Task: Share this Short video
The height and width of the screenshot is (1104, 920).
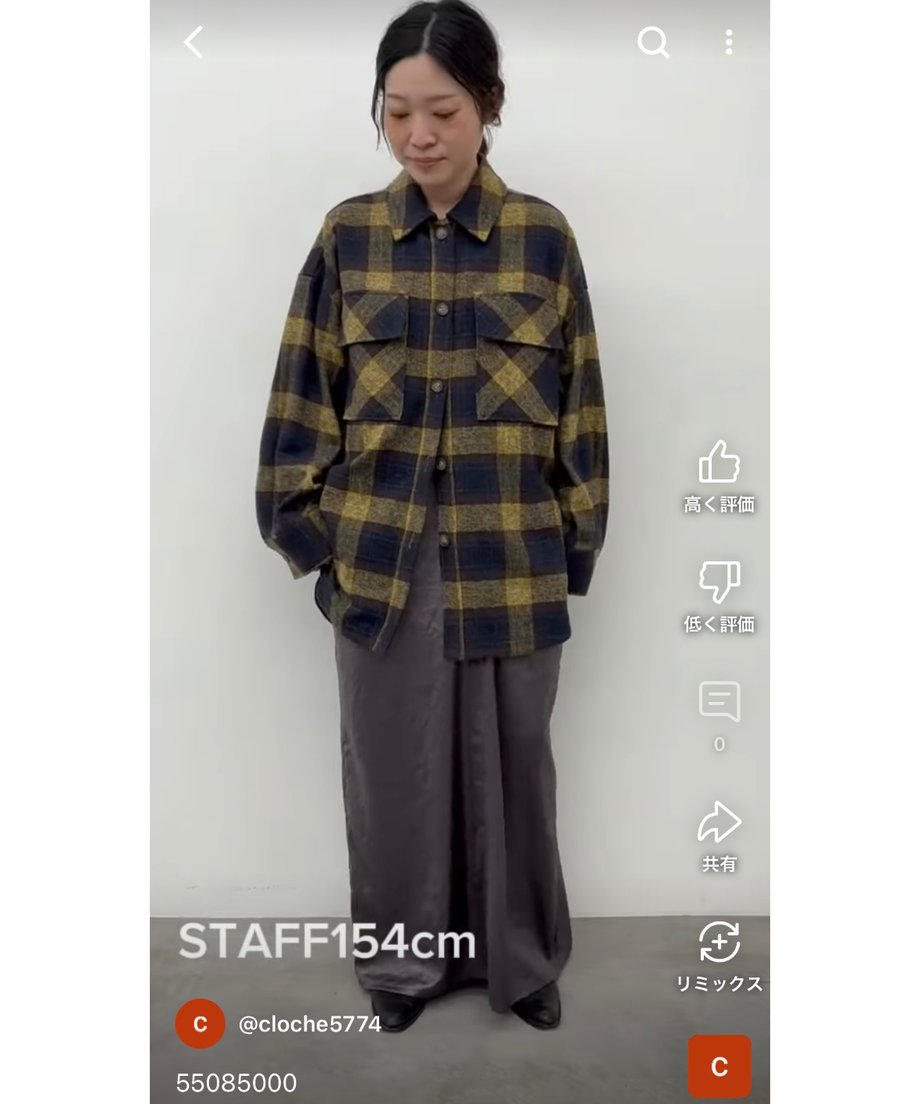Action: click(719, 823)
